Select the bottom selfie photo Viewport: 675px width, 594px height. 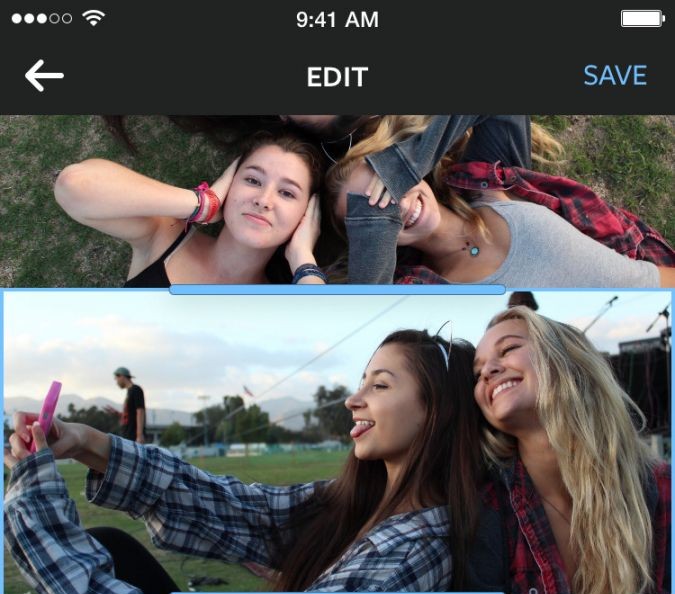tap(337, 450)
